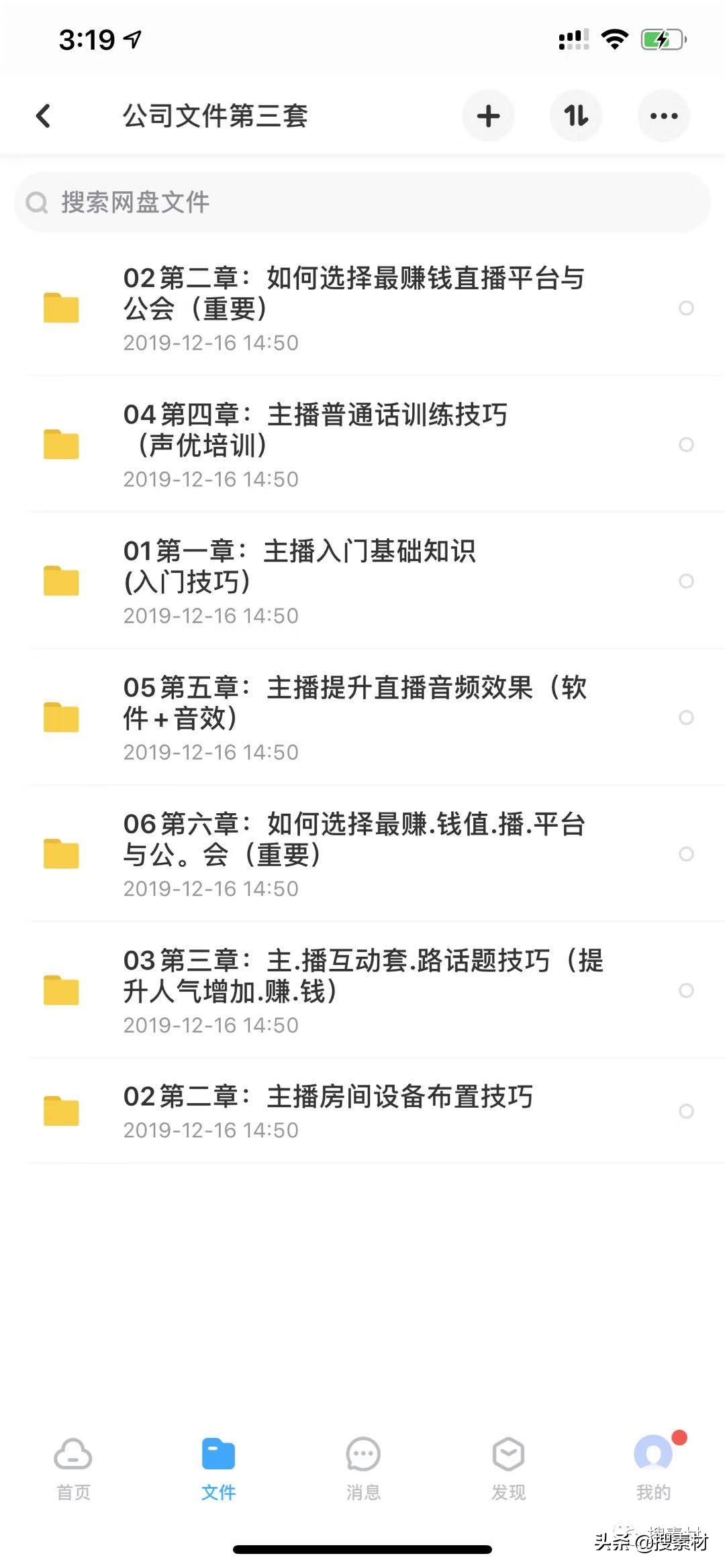The height and width of the screenshot is (1568, 725).
Task: Tap the back arrow to leave folder
Action: tap(43, 115)
